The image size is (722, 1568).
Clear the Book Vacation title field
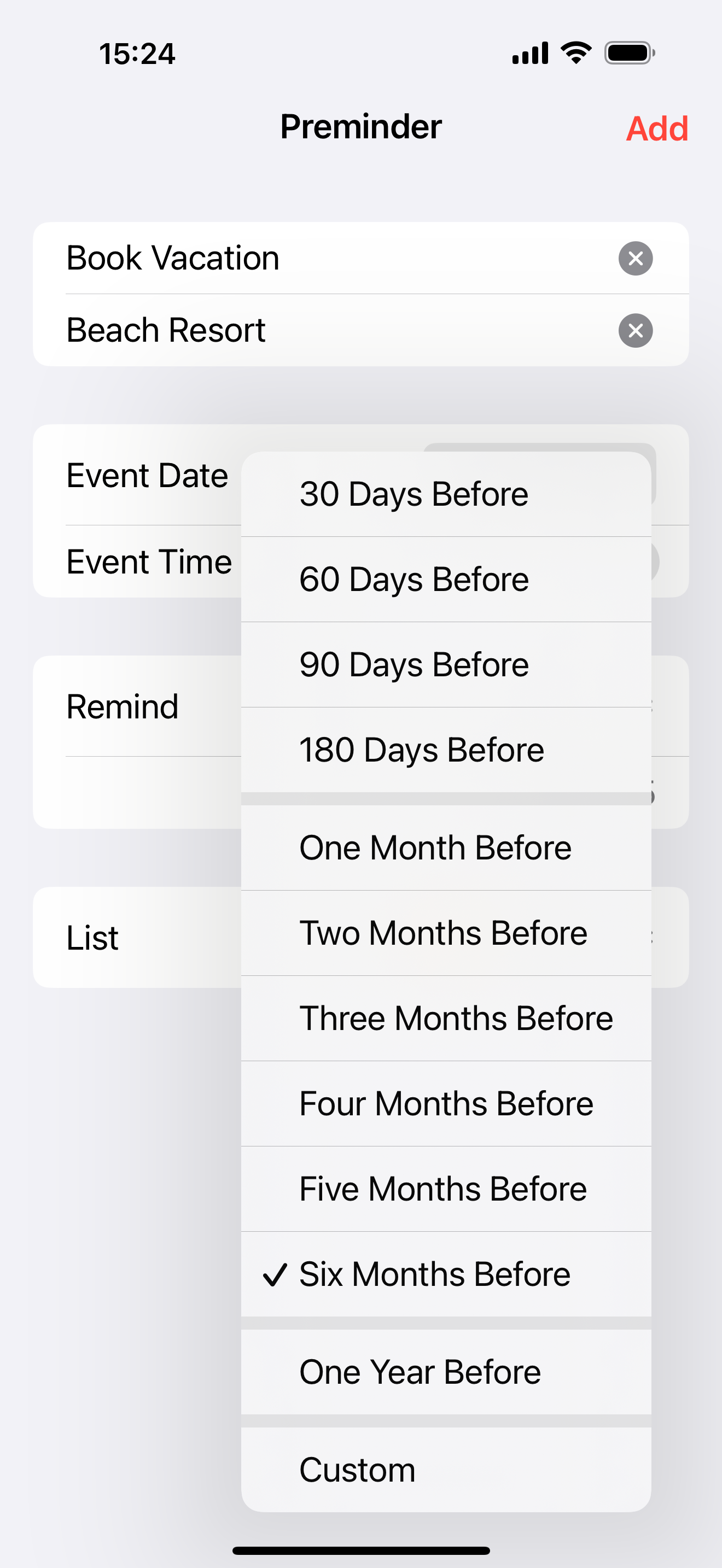tap(636, 258)
